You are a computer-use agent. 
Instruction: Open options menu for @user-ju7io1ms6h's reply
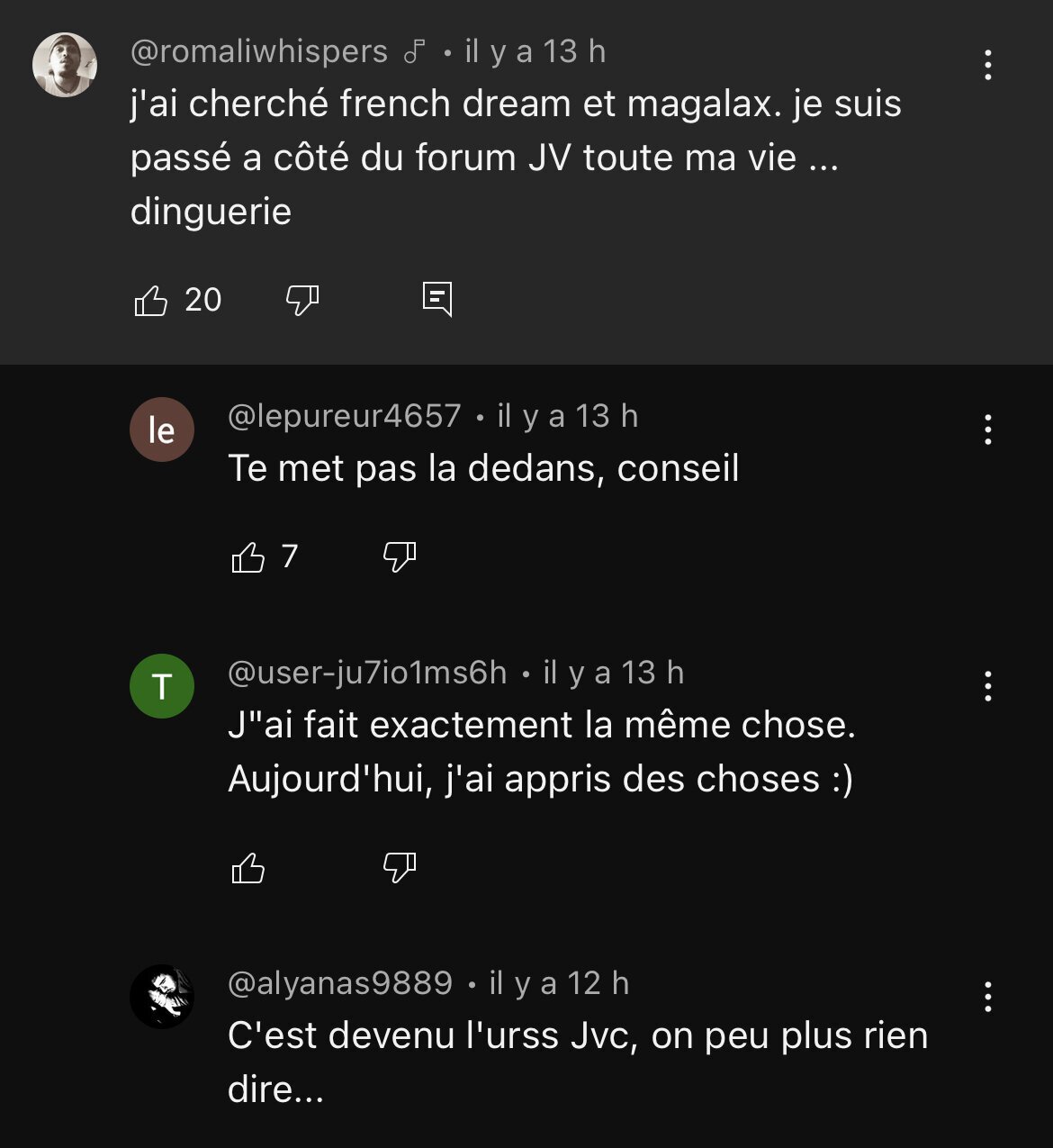click(988, 687)
